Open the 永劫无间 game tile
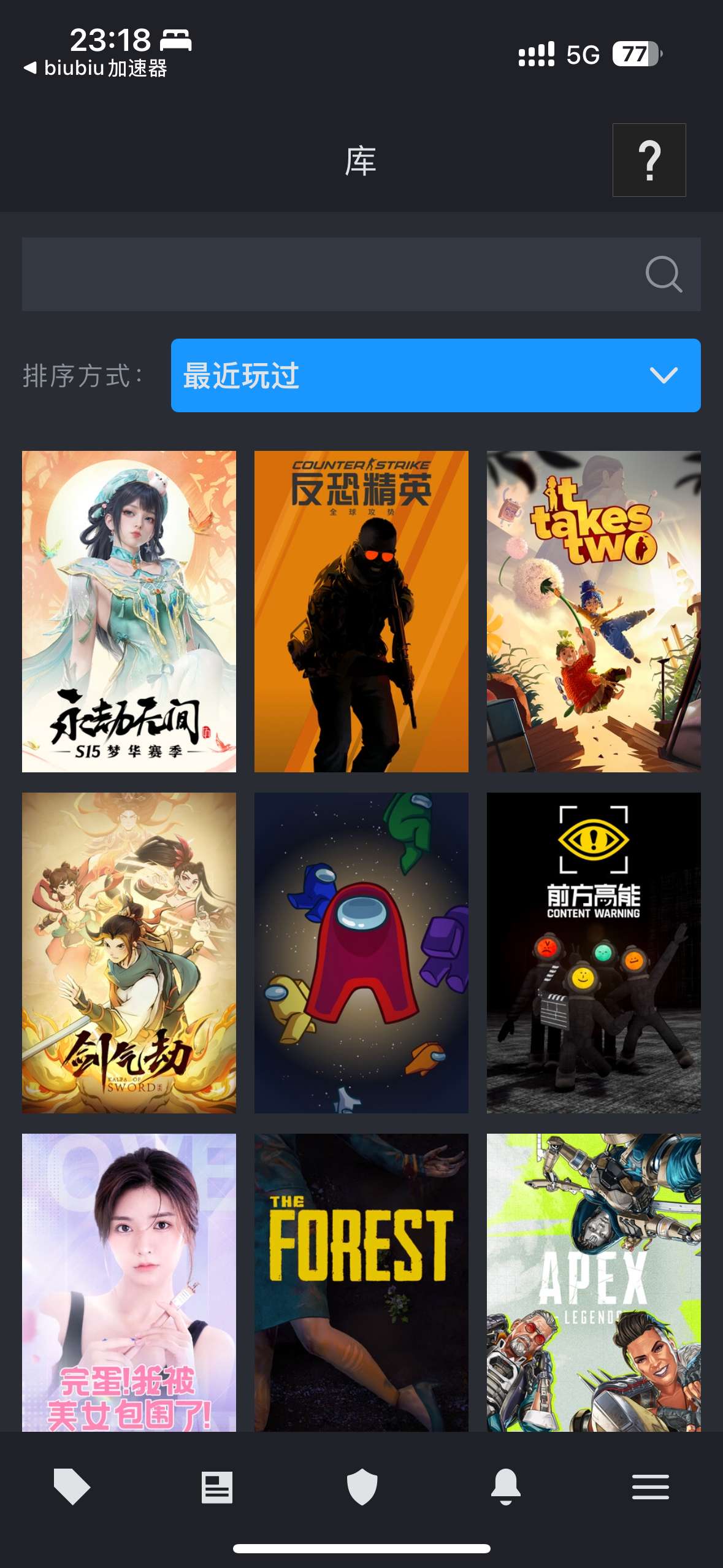Image resolution: width=723 pixels, height=1568 pixels. (x=129, y=611)
